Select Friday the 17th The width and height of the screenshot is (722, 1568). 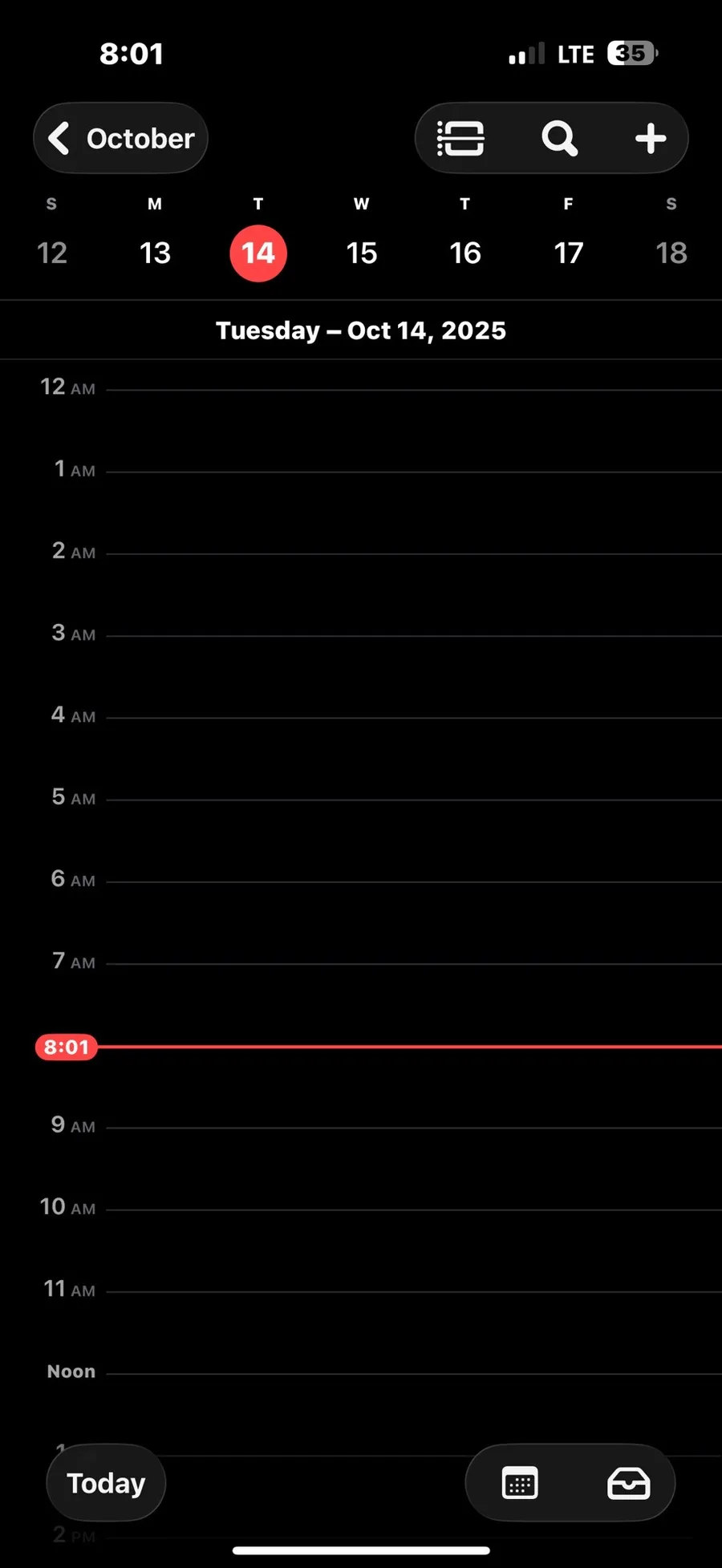568,253
